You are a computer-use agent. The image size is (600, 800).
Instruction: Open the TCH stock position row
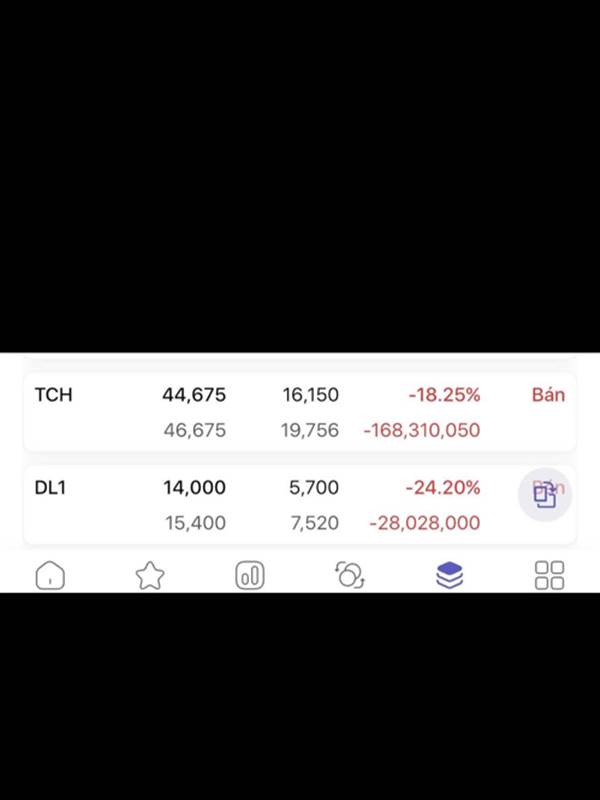pos(53,395)
